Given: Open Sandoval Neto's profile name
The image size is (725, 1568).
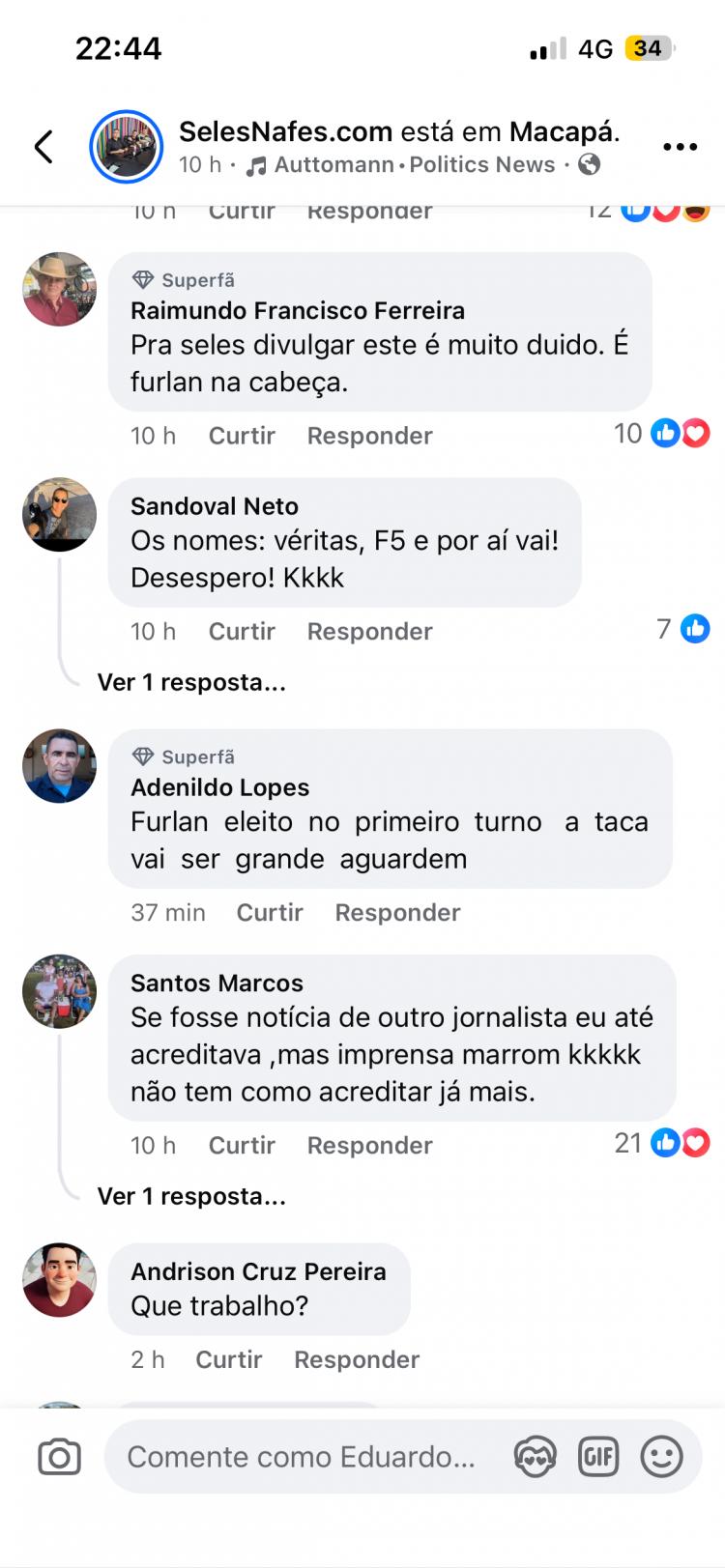Looking at the screenshot, I should click(x=215, y=506).
